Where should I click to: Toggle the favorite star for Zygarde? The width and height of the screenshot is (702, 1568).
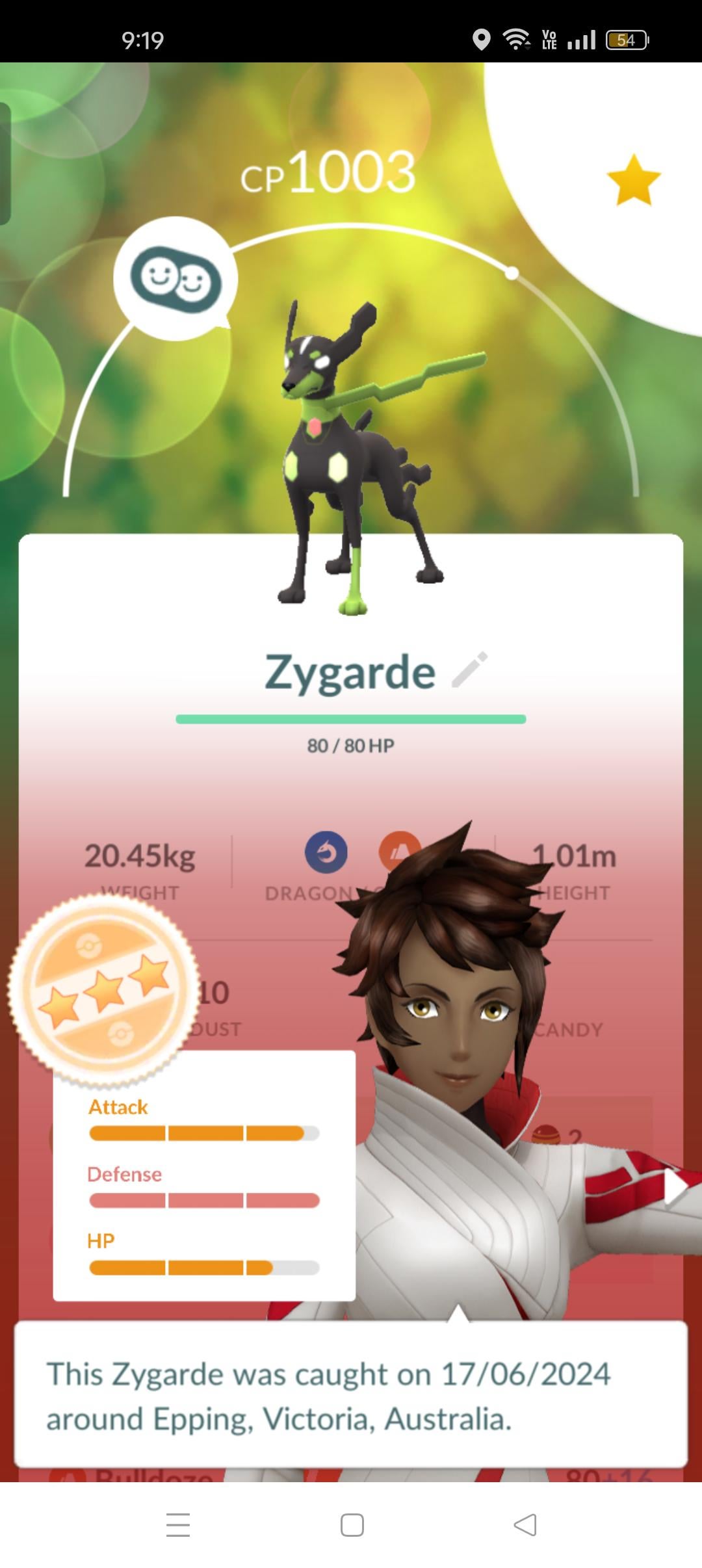point(633,180)
